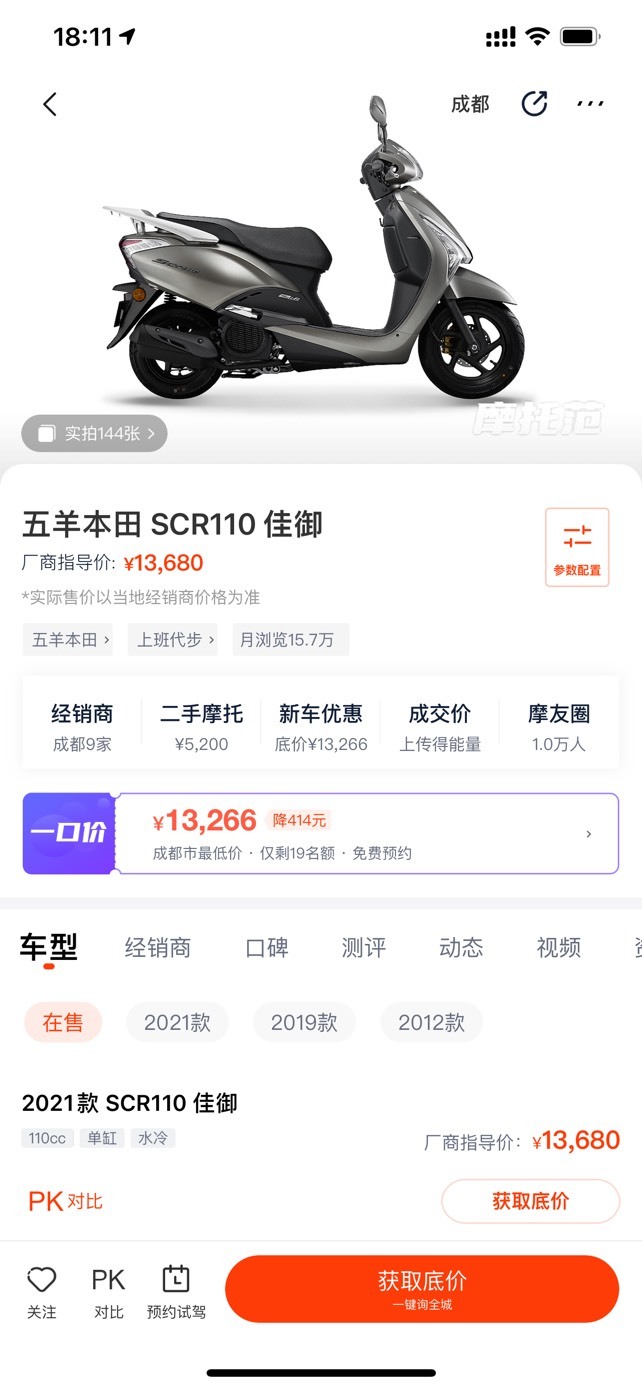
Task: Book a test ride via 预约试驾
Action: (176, 1290)
